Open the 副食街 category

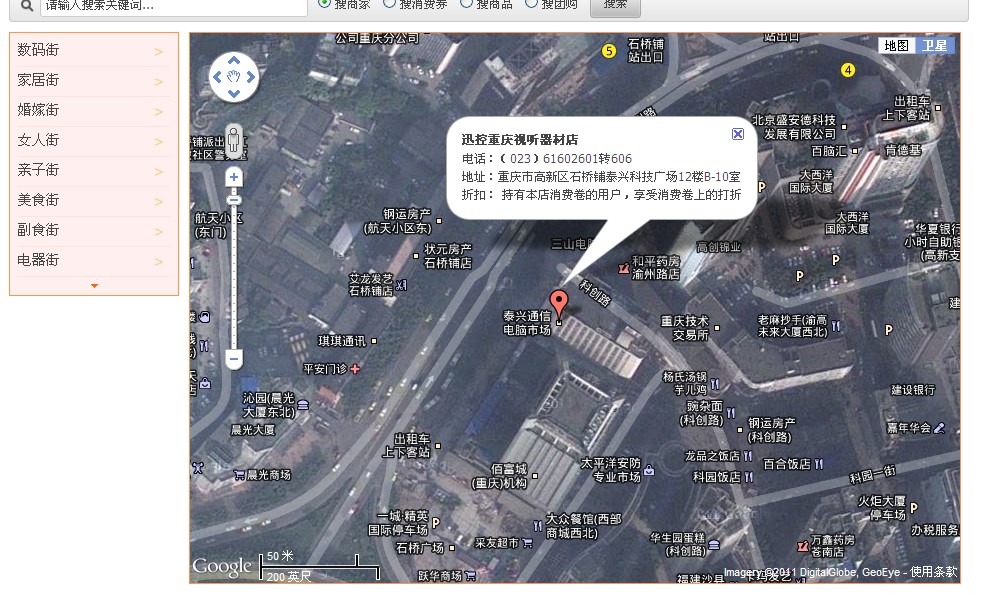coord(93,230)
